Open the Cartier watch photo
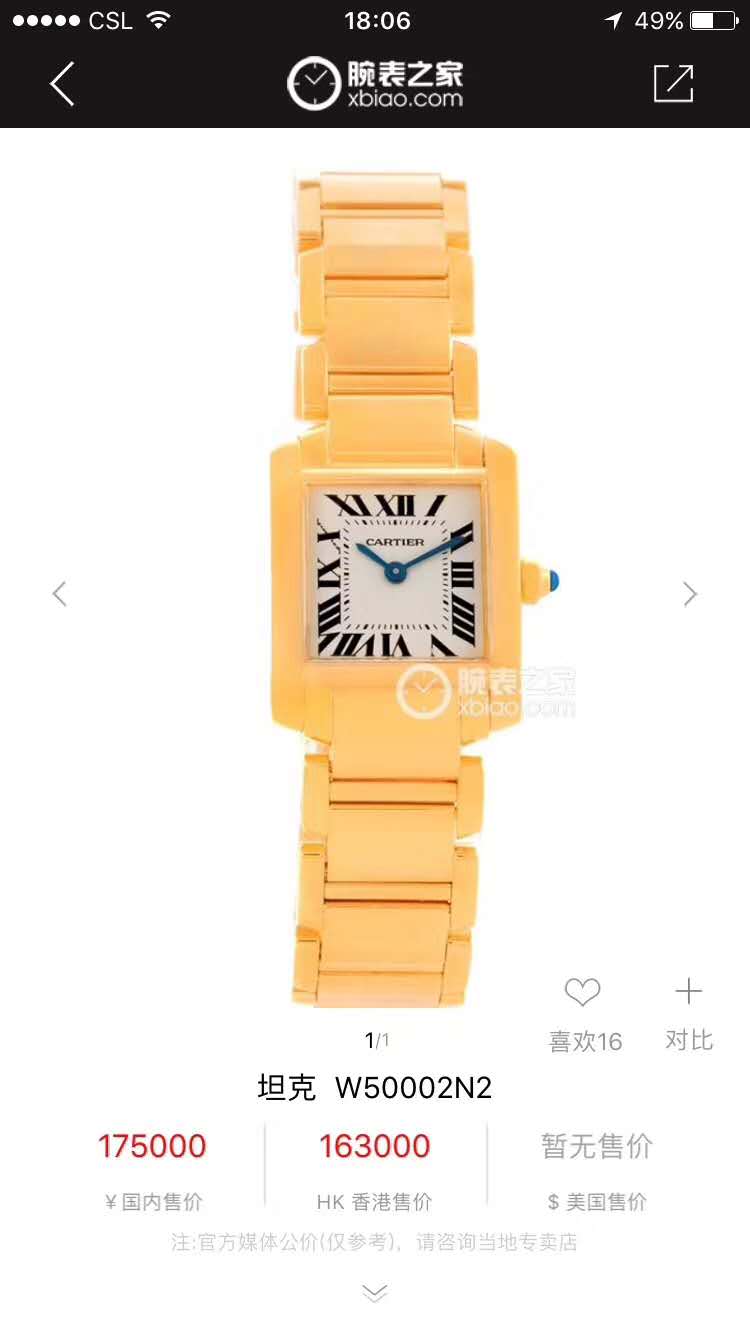Image resolution: width=750 pixels, height=1334 pixels. click(x=395, y=580)
